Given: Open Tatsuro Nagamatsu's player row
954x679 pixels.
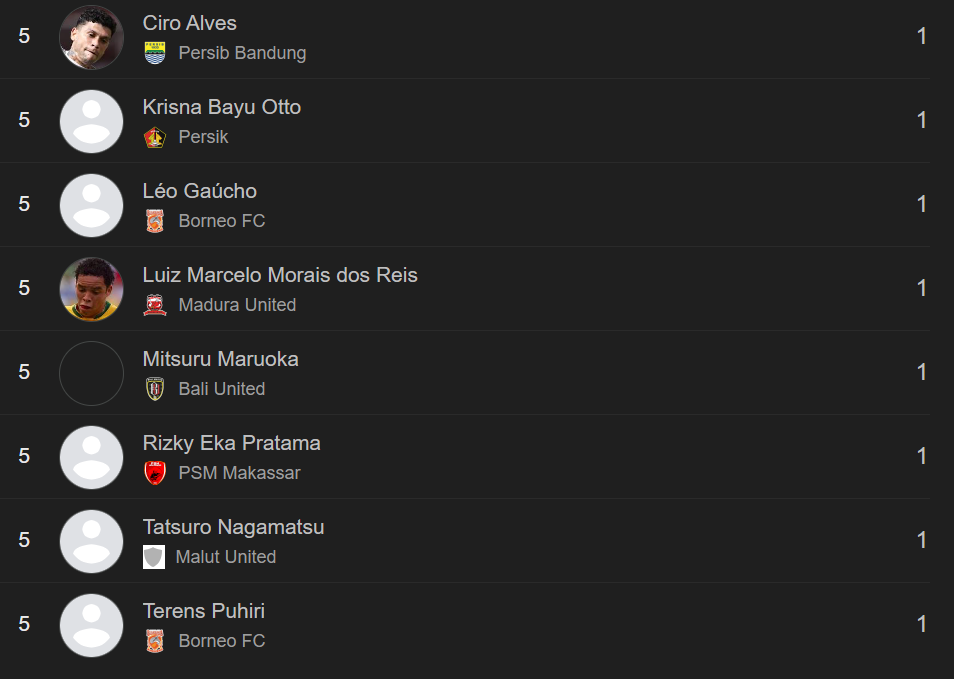Looking at the screenshot, I should click(233, 527).
